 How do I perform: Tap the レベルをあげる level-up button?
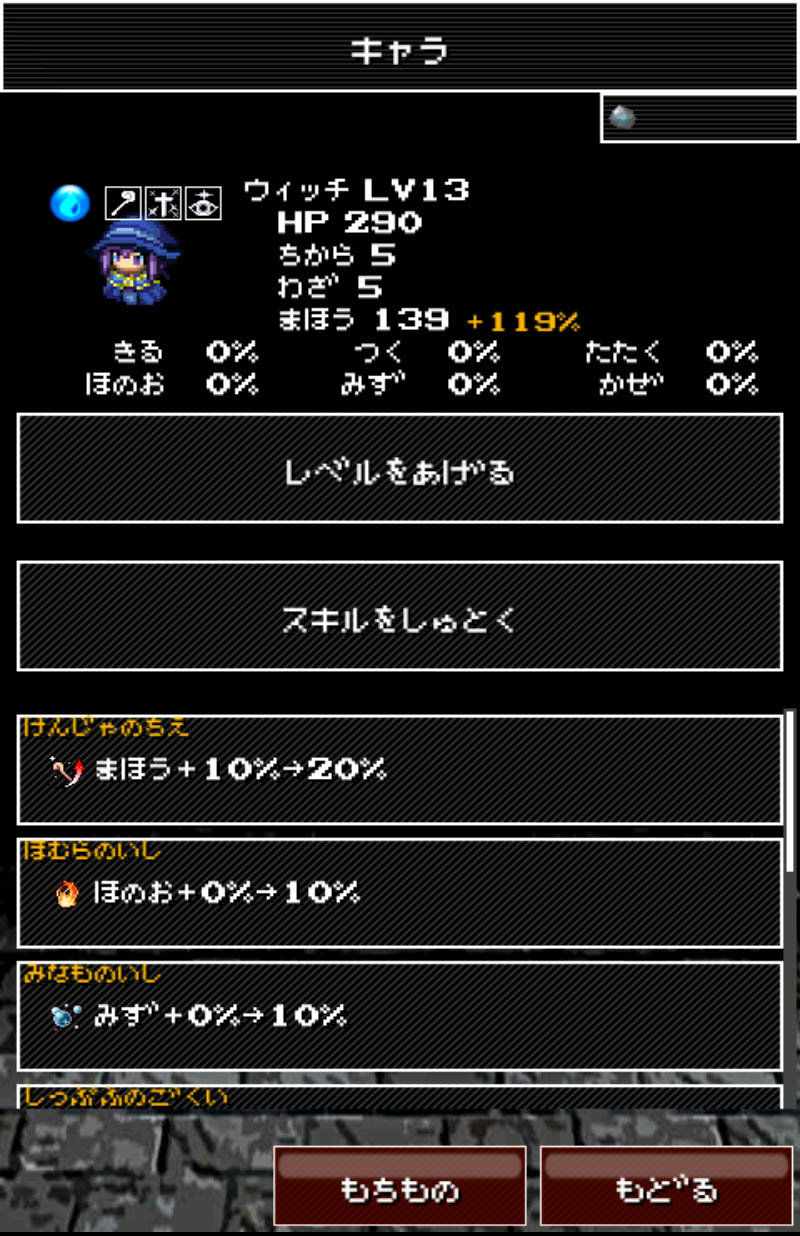tap(399, 469)
